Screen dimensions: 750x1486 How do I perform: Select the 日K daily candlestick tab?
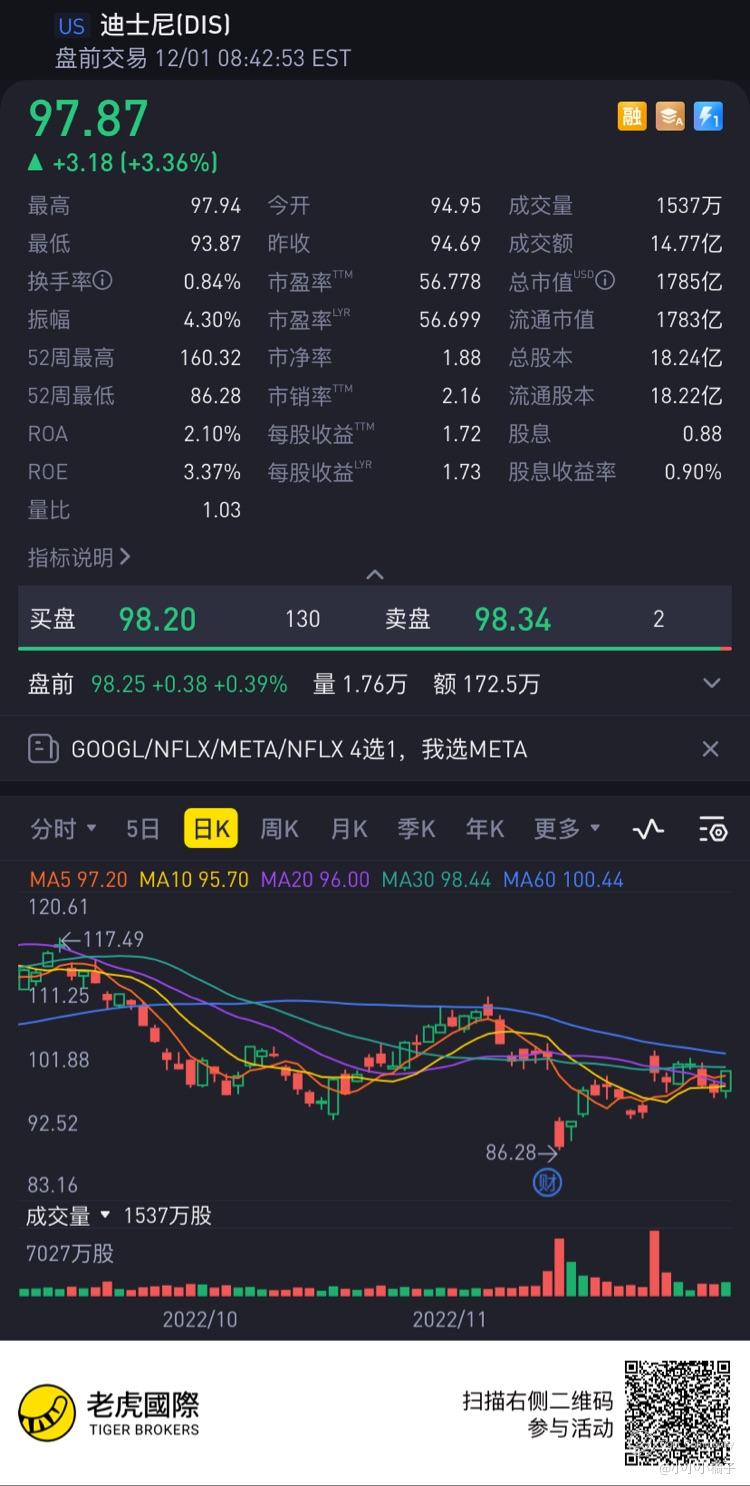click(x=211, y=828)
